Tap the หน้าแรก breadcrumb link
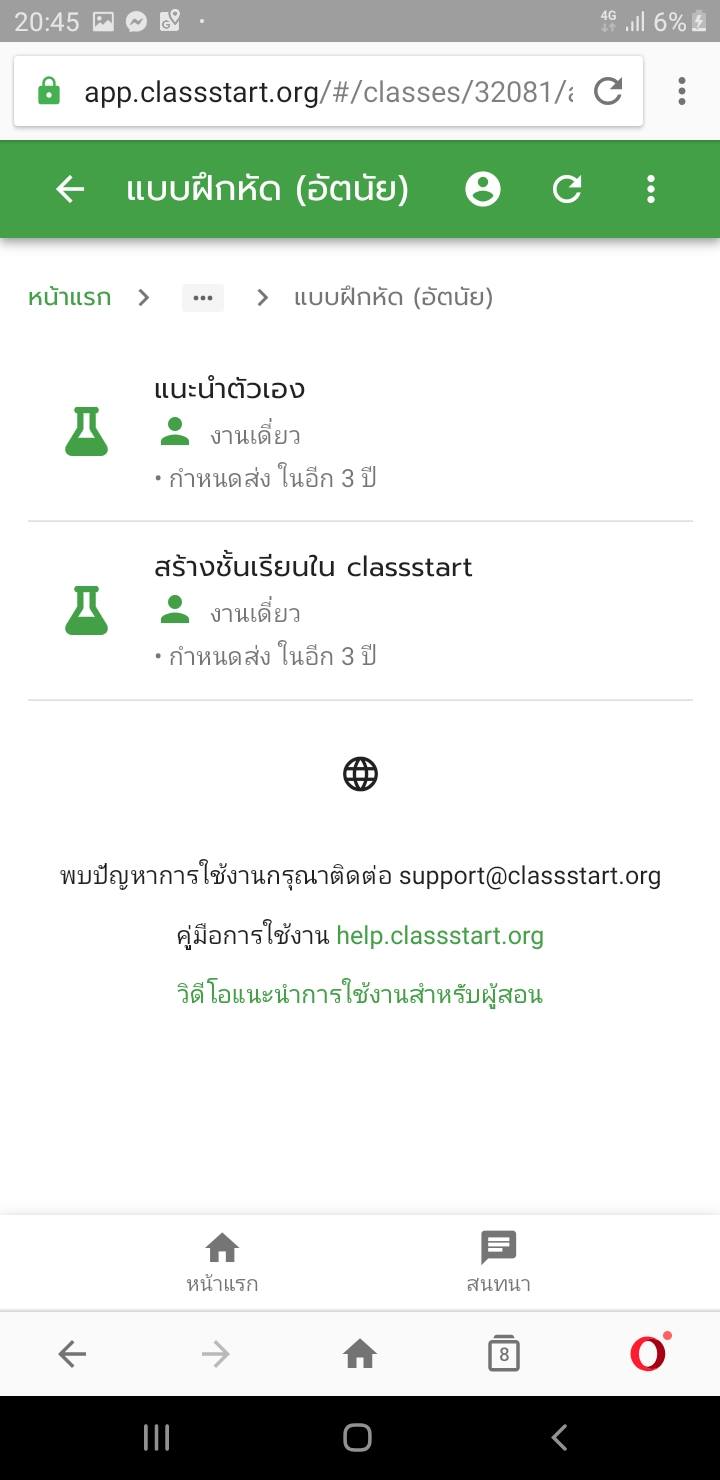This screenshot has width=720, height=1480. click(x=69, y=297)
